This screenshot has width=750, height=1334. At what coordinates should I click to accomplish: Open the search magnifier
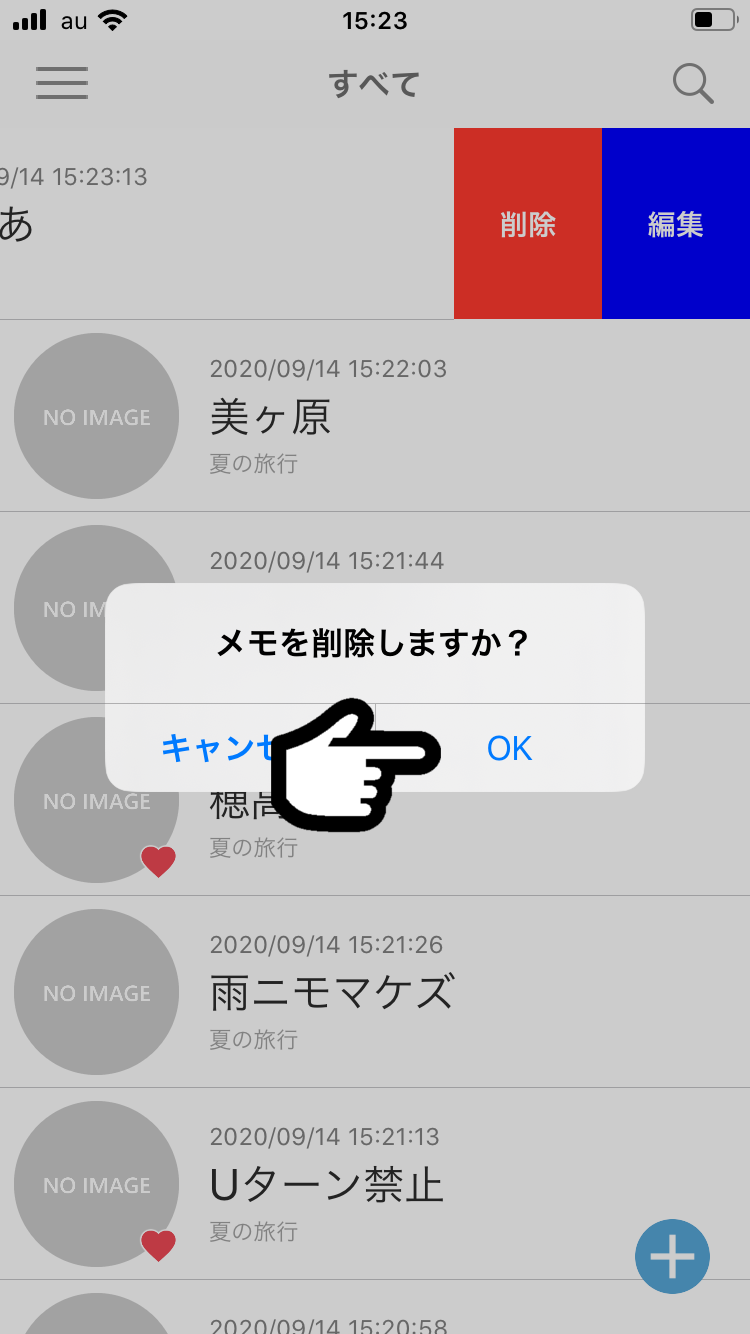(693, 84)
